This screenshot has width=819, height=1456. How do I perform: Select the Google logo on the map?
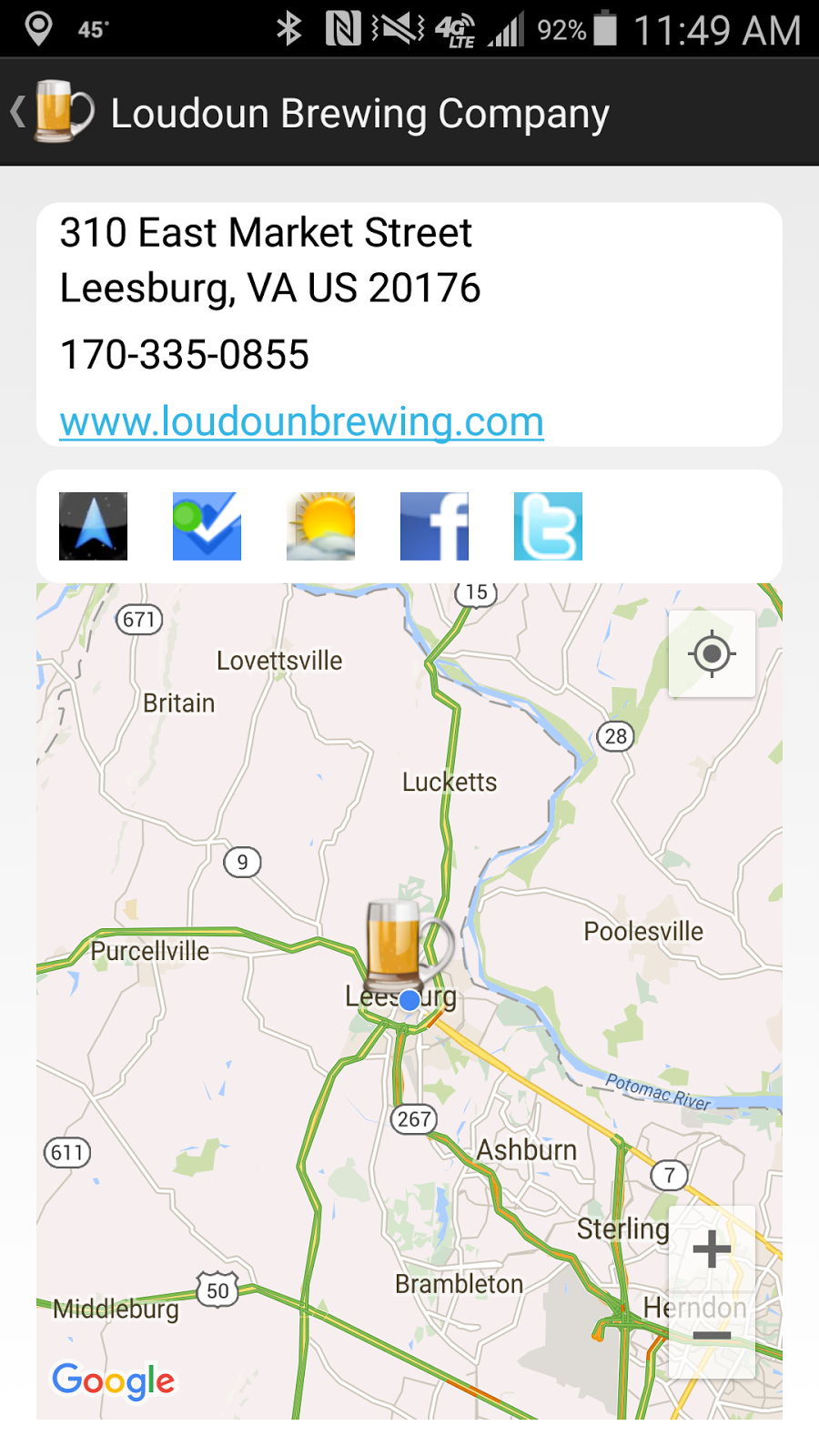coord(113,1381)
